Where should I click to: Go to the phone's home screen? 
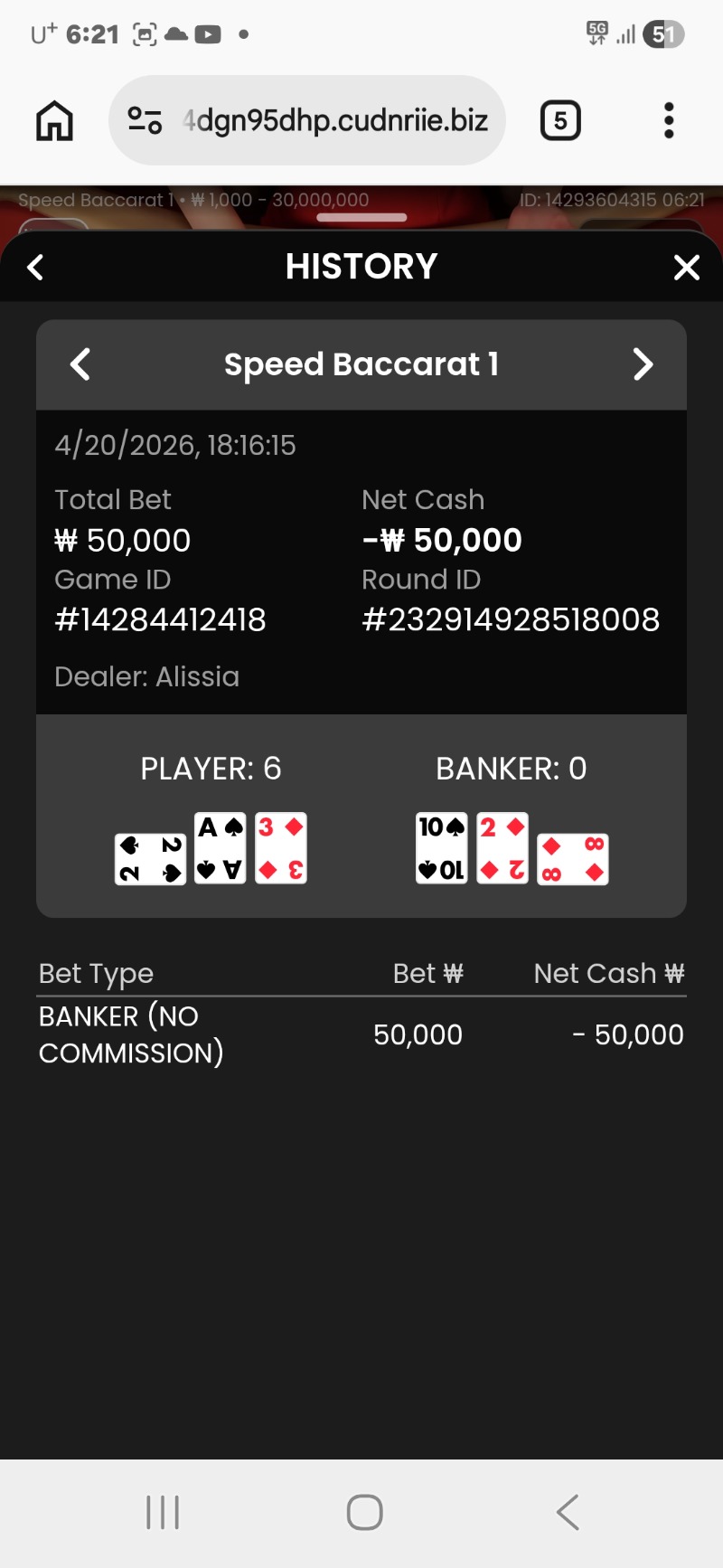(x=364, y=1512)
